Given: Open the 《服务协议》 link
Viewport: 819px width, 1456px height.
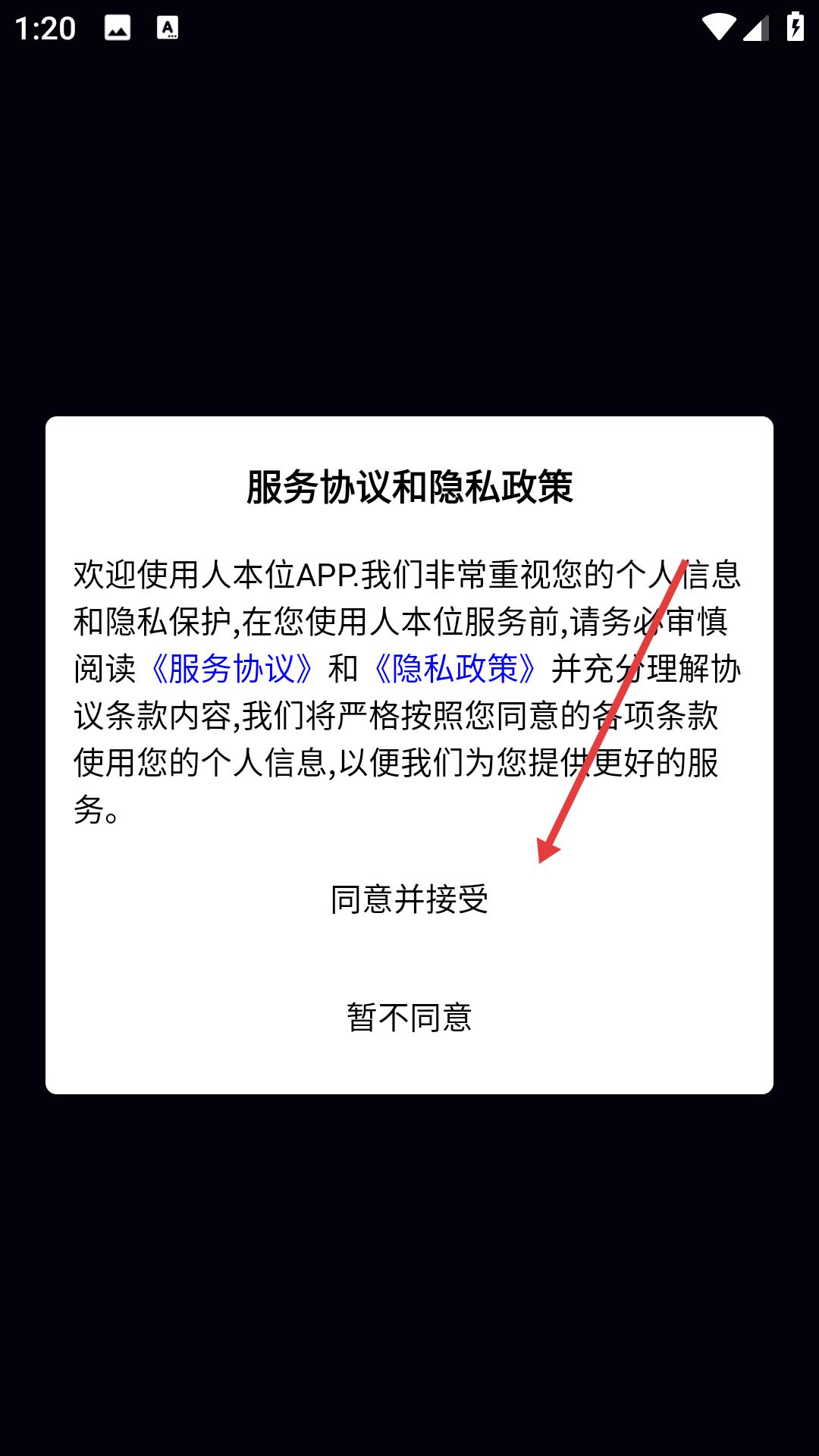Looking at the screenshot, I should click(231, 669).
